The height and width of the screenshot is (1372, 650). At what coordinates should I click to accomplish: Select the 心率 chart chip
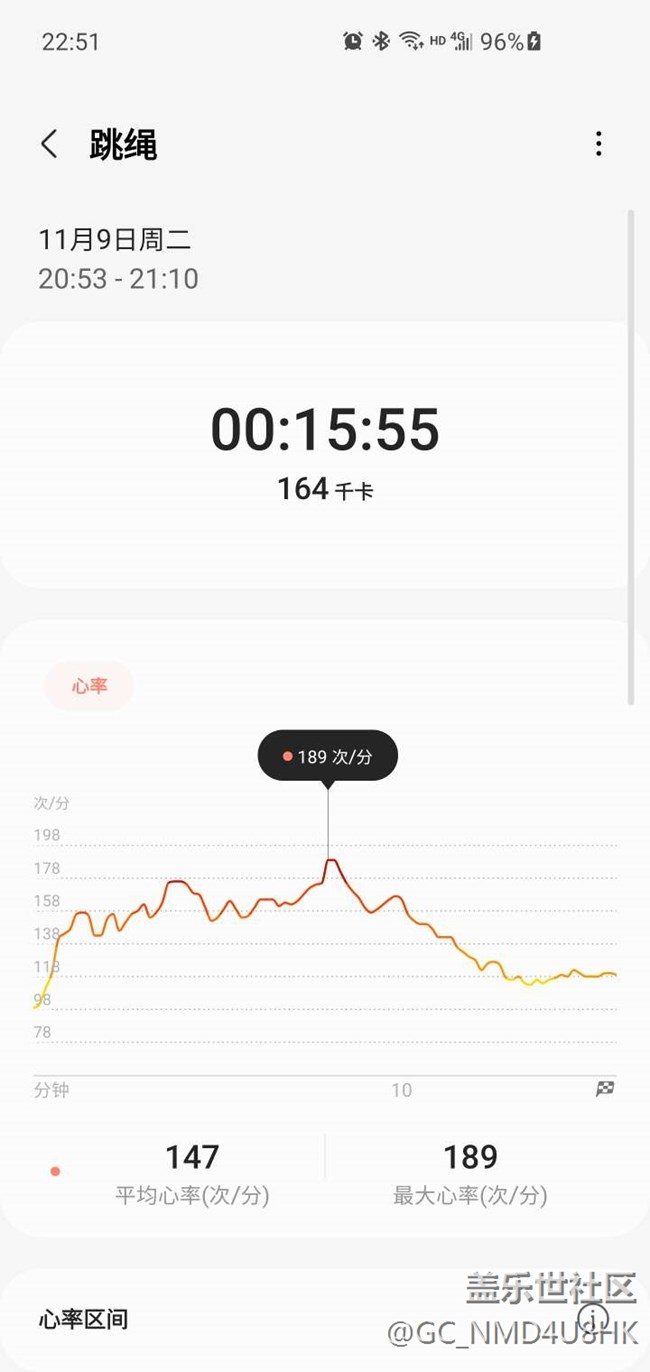click(89, 687)
